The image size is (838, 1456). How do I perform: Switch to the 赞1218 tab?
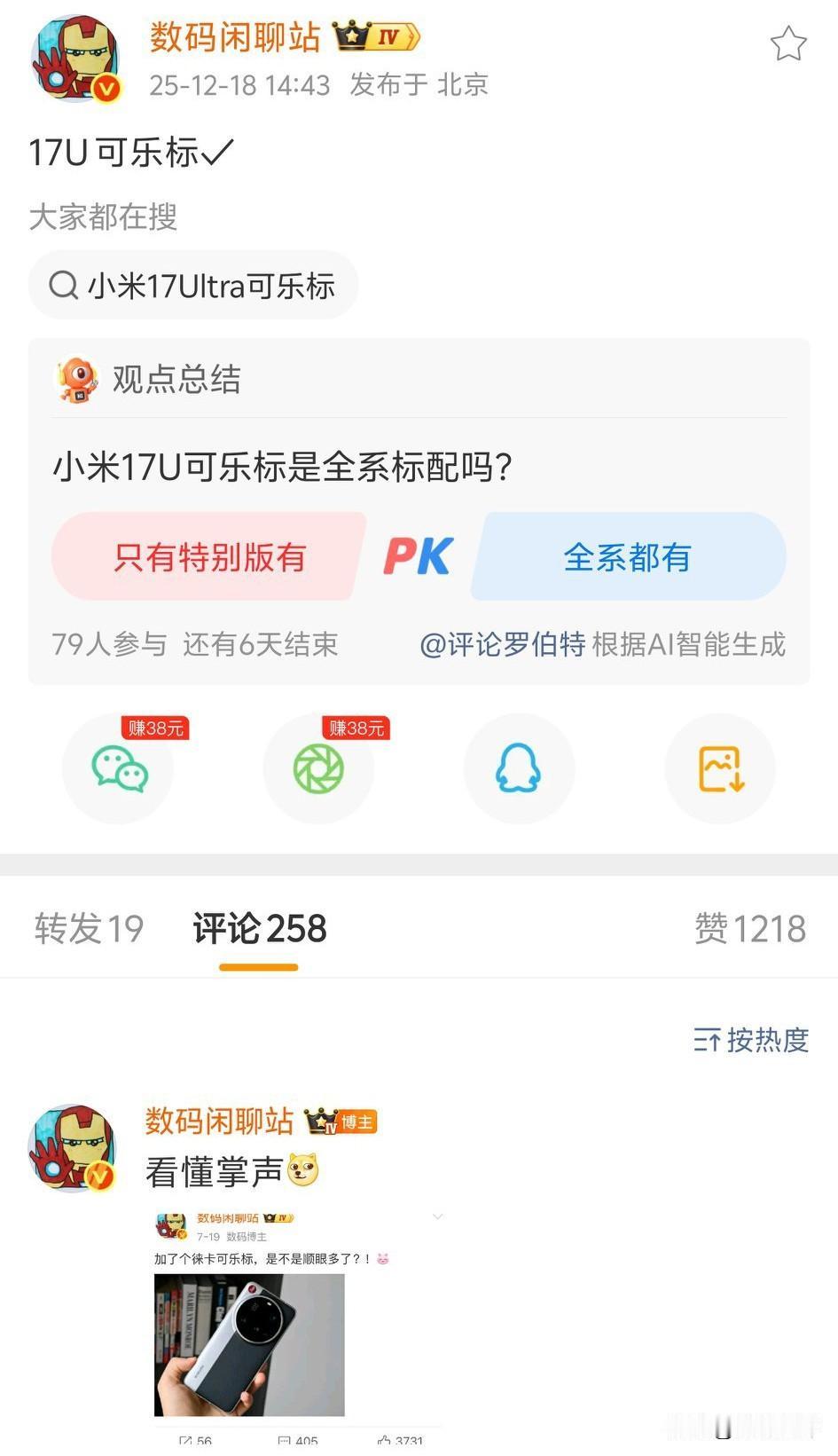[750, 928]
